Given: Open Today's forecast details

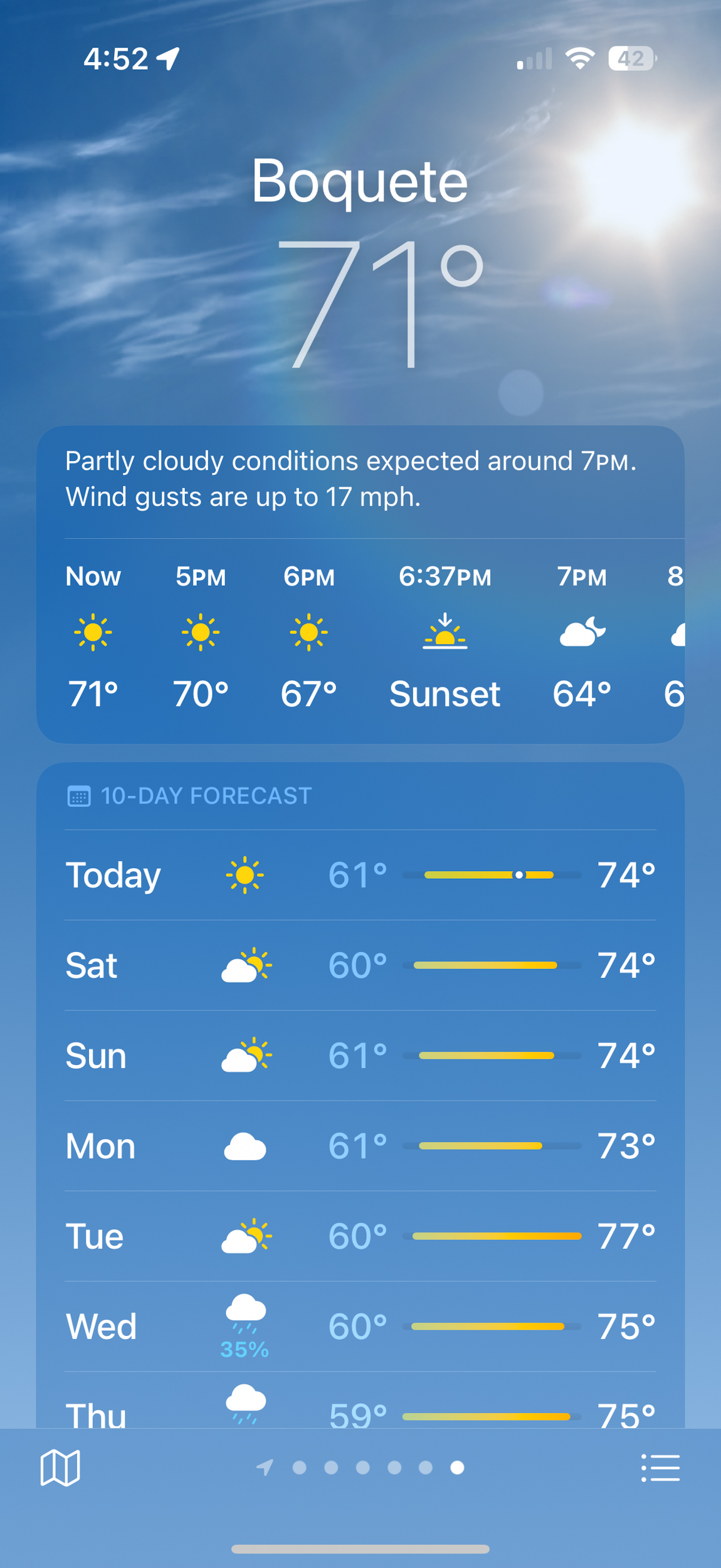Looking at the screenshot, I should (360, 875).
